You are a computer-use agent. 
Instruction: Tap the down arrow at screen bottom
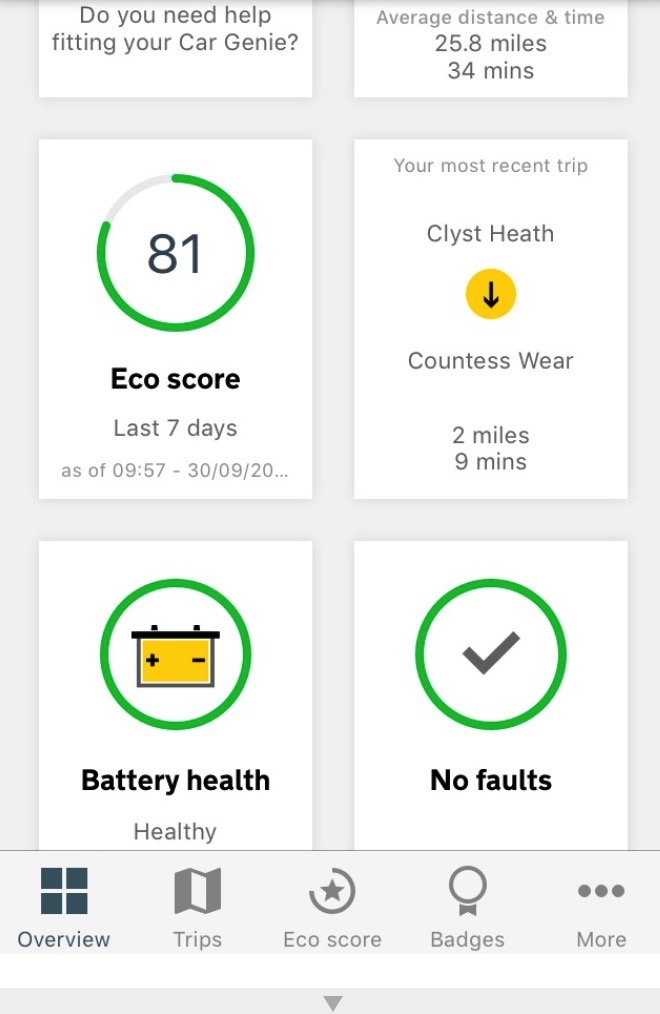tap(332, 1003)
